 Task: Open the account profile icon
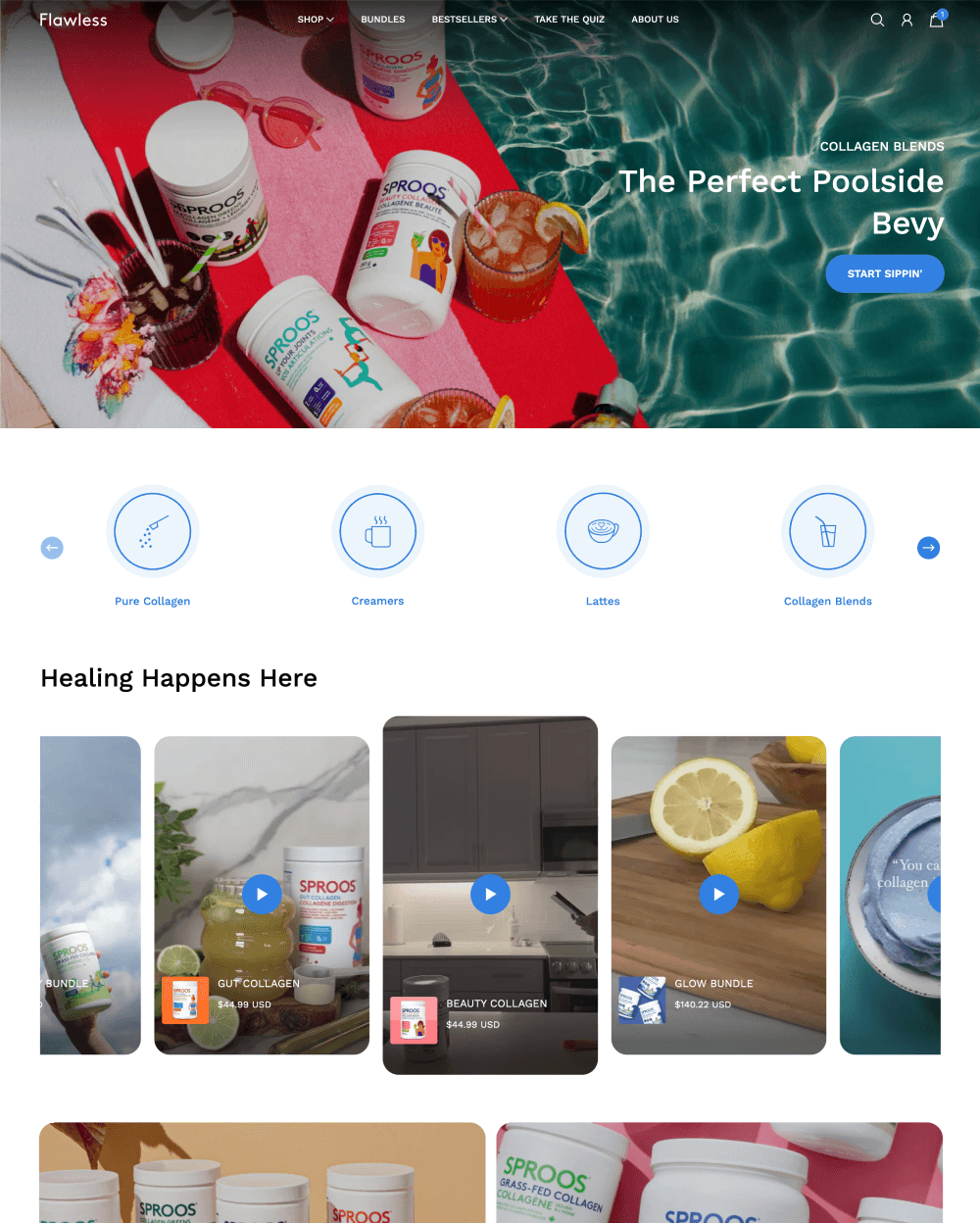[906, 20]
